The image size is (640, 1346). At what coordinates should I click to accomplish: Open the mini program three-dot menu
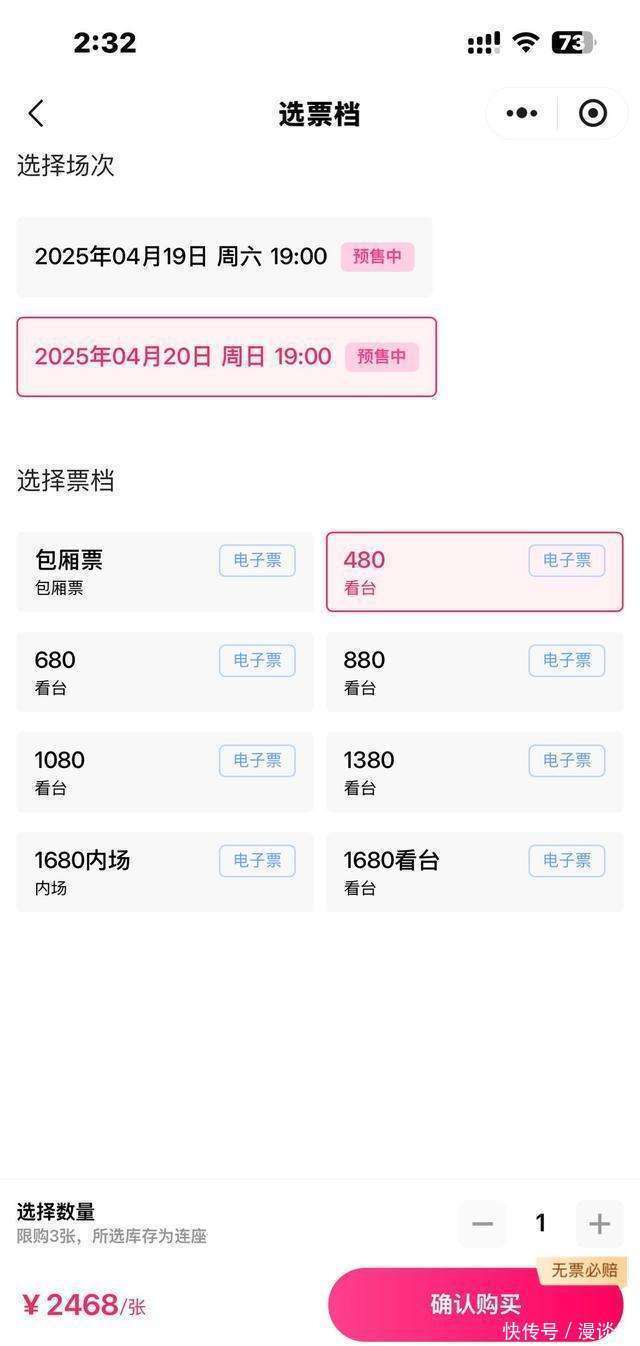pyautogui.click(x=521, y=113)
